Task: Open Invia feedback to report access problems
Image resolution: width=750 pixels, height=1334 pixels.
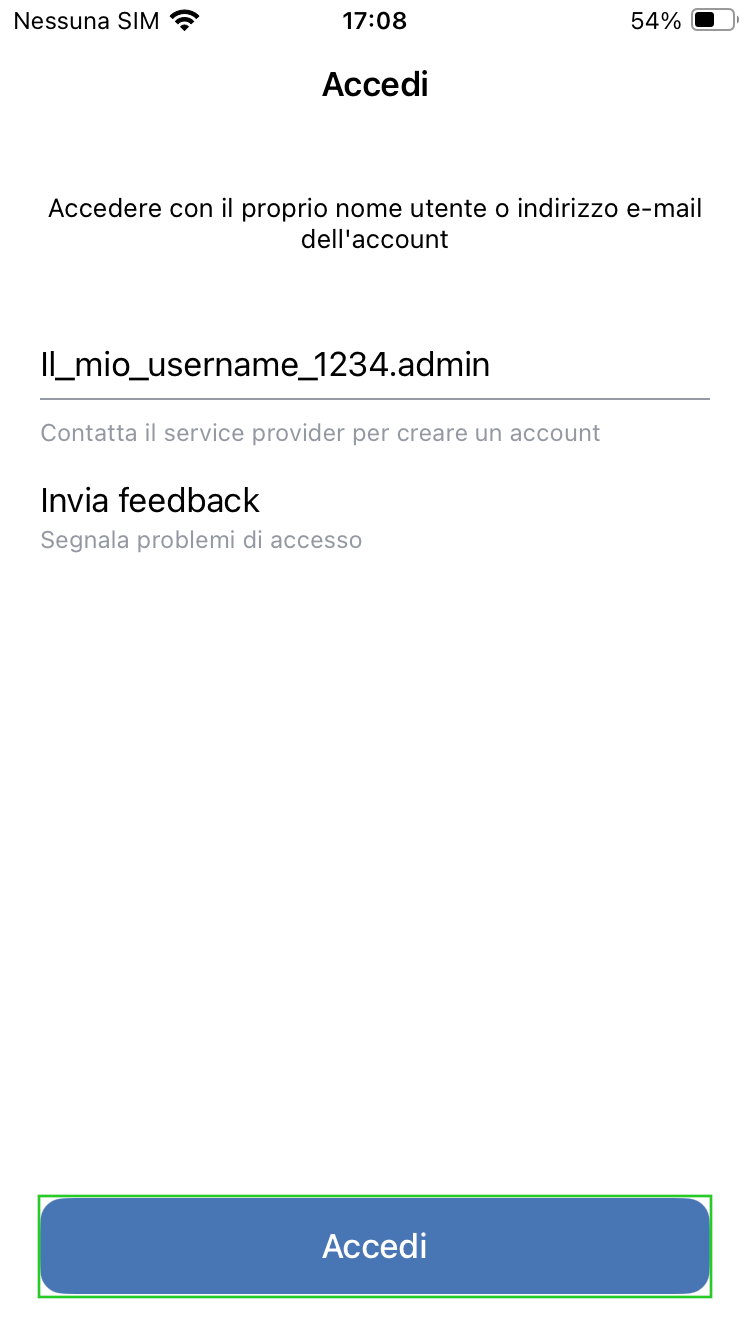Action: [x=375, y=518]
